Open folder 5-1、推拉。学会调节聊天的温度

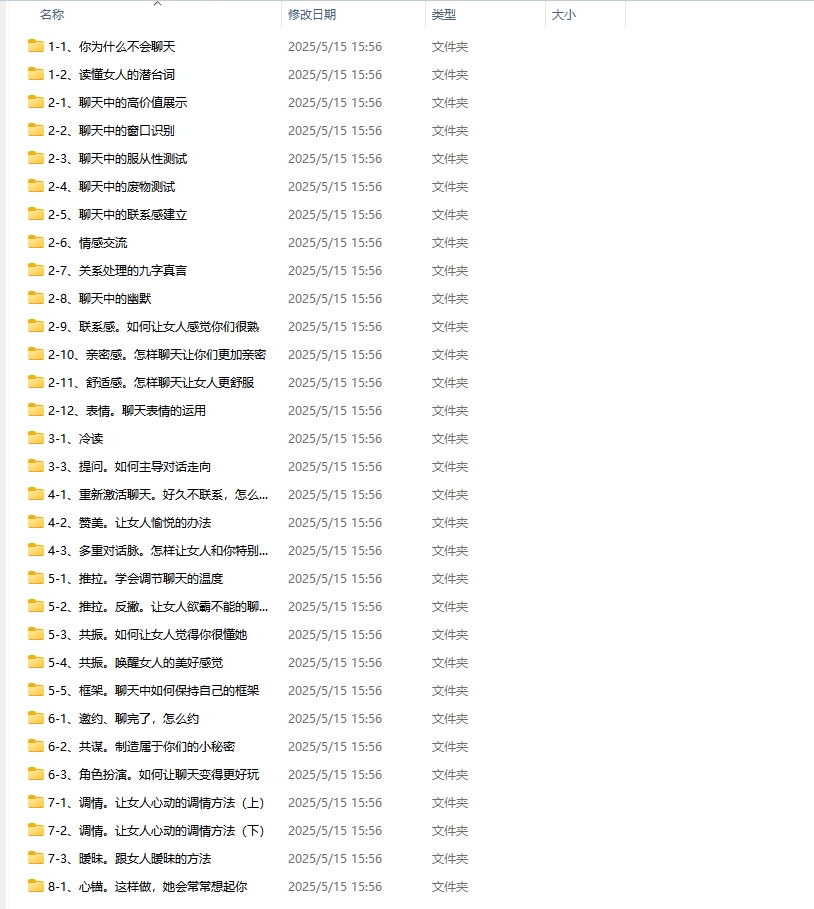point(135,579)
